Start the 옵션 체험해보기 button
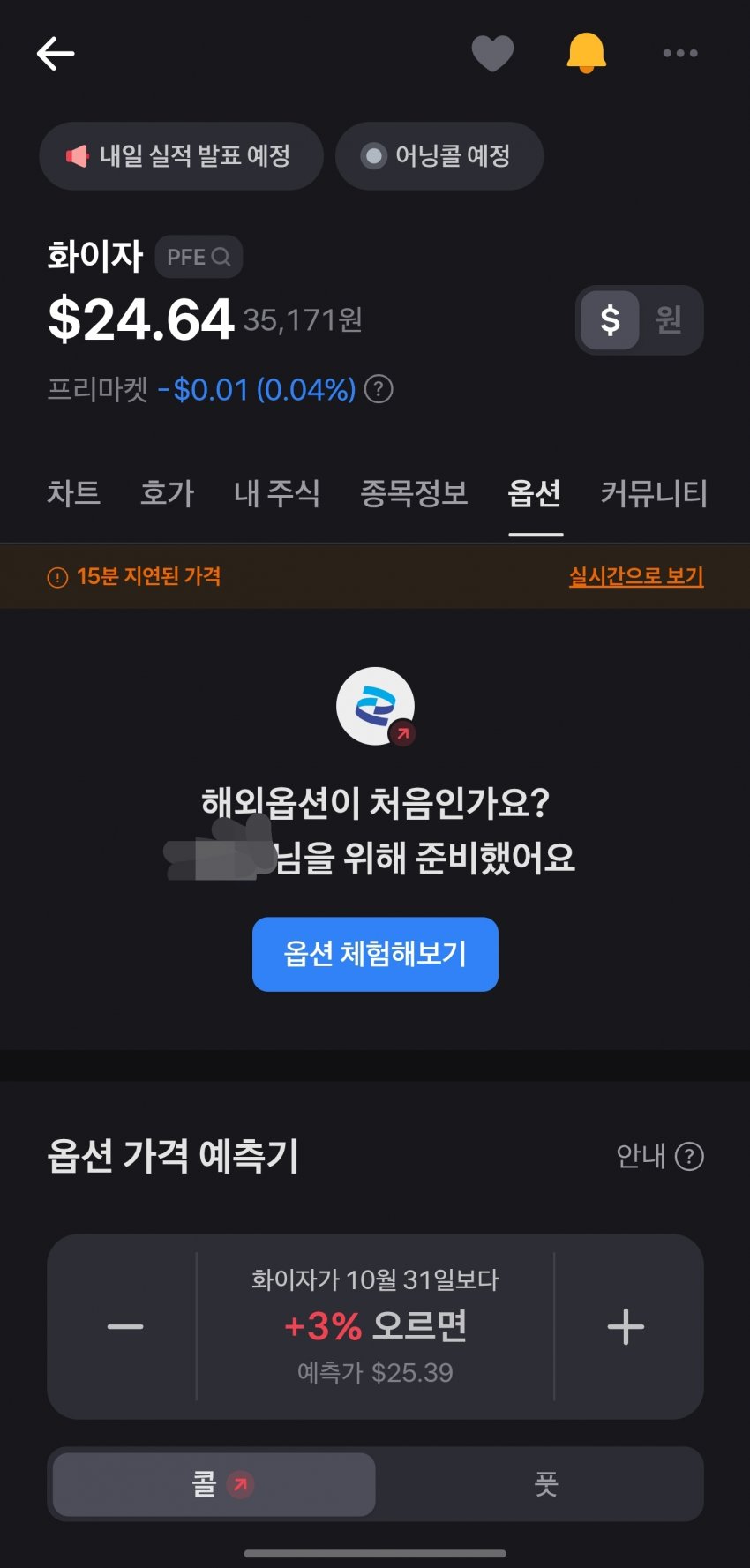 pyautogui.click(x=375, y=954)
